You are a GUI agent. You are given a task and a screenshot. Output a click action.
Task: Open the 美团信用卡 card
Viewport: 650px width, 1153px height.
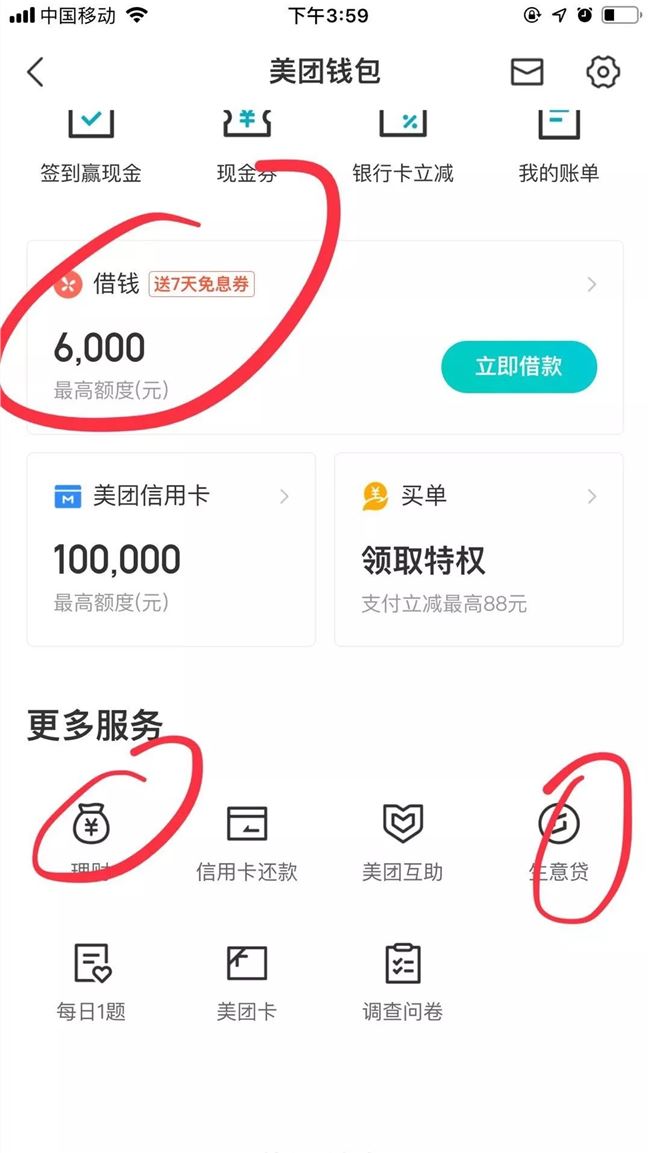[171, 549]
